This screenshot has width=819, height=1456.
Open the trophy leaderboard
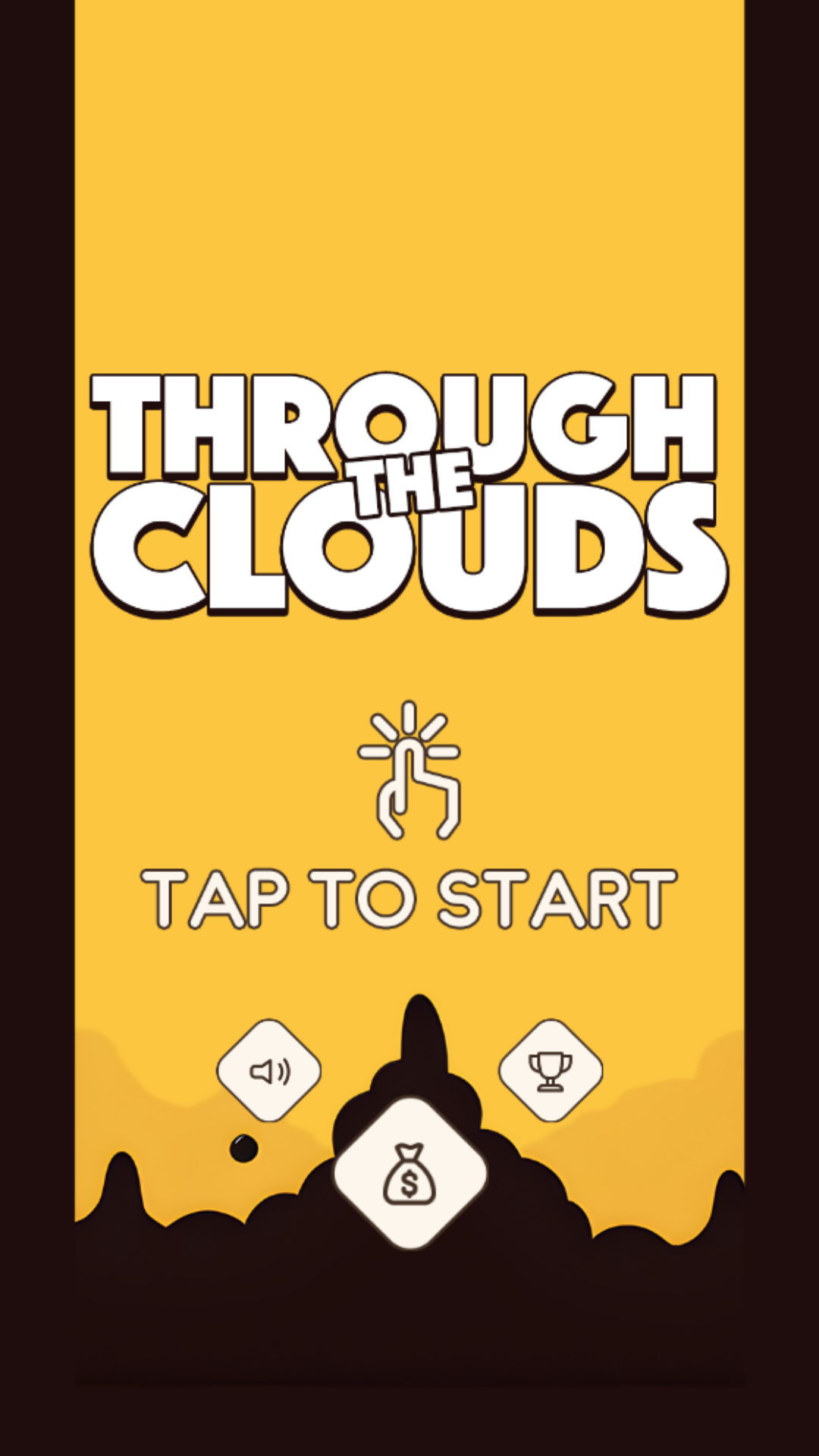point(551,1071)
